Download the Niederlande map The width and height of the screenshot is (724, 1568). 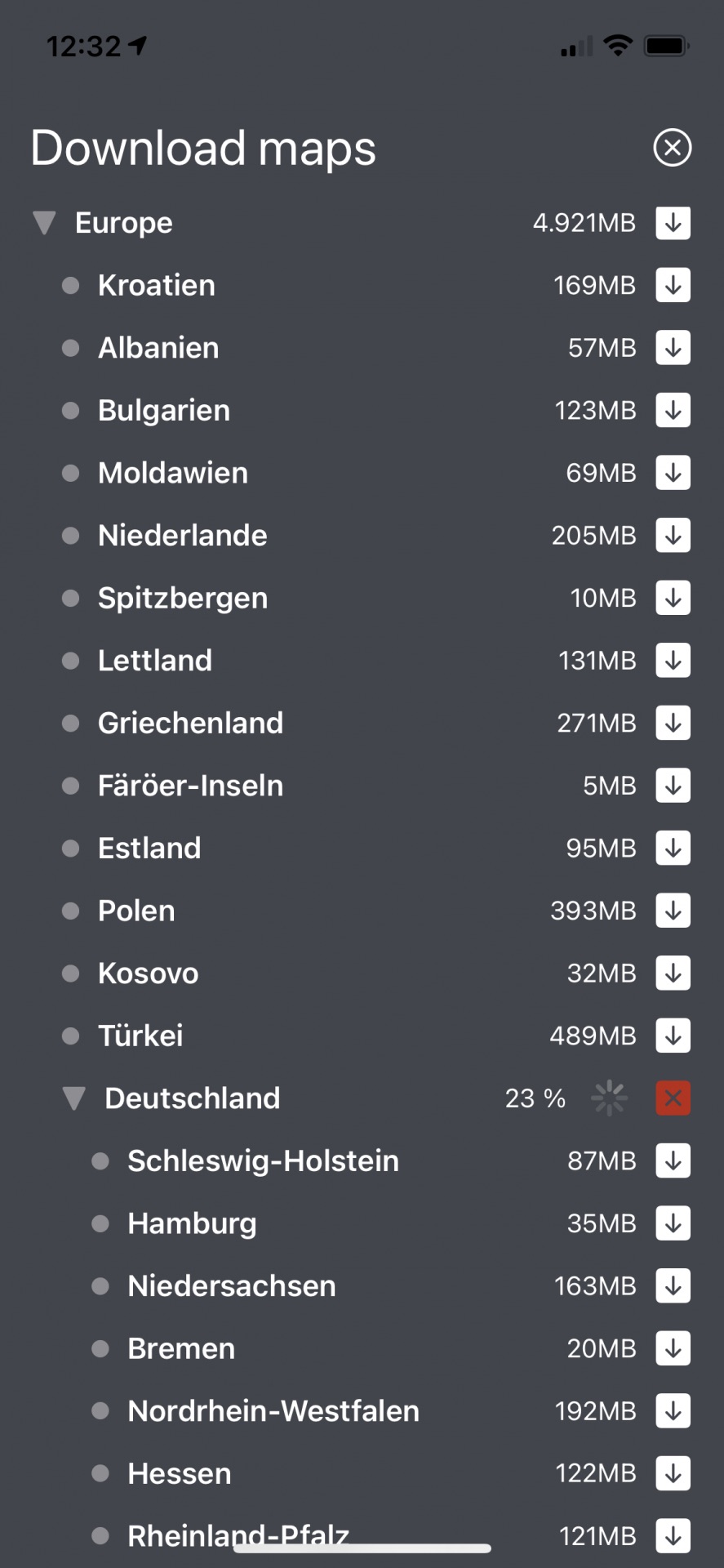(673, 535)
